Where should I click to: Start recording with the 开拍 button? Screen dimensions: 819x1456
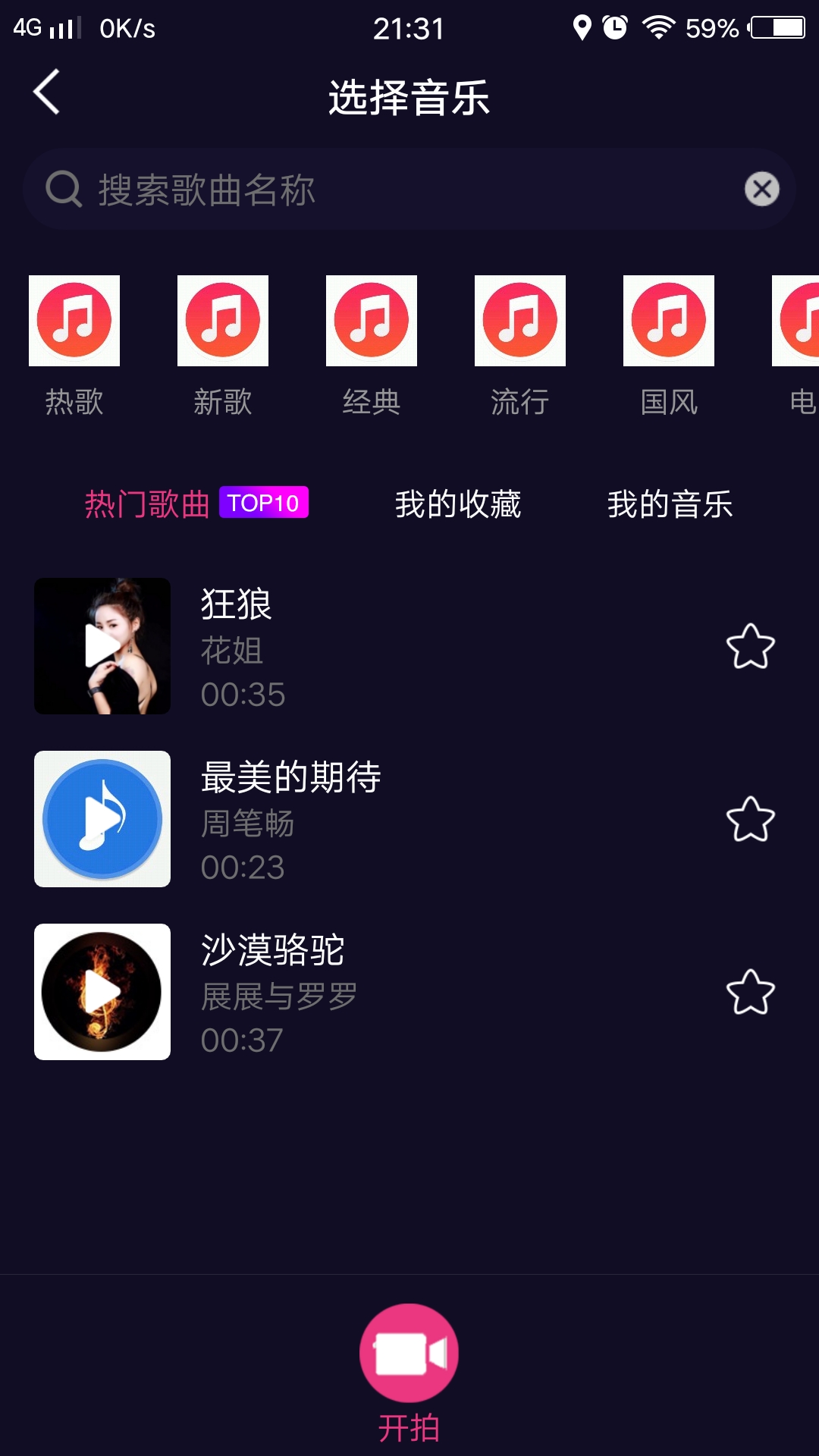(x=409, y=1354)
